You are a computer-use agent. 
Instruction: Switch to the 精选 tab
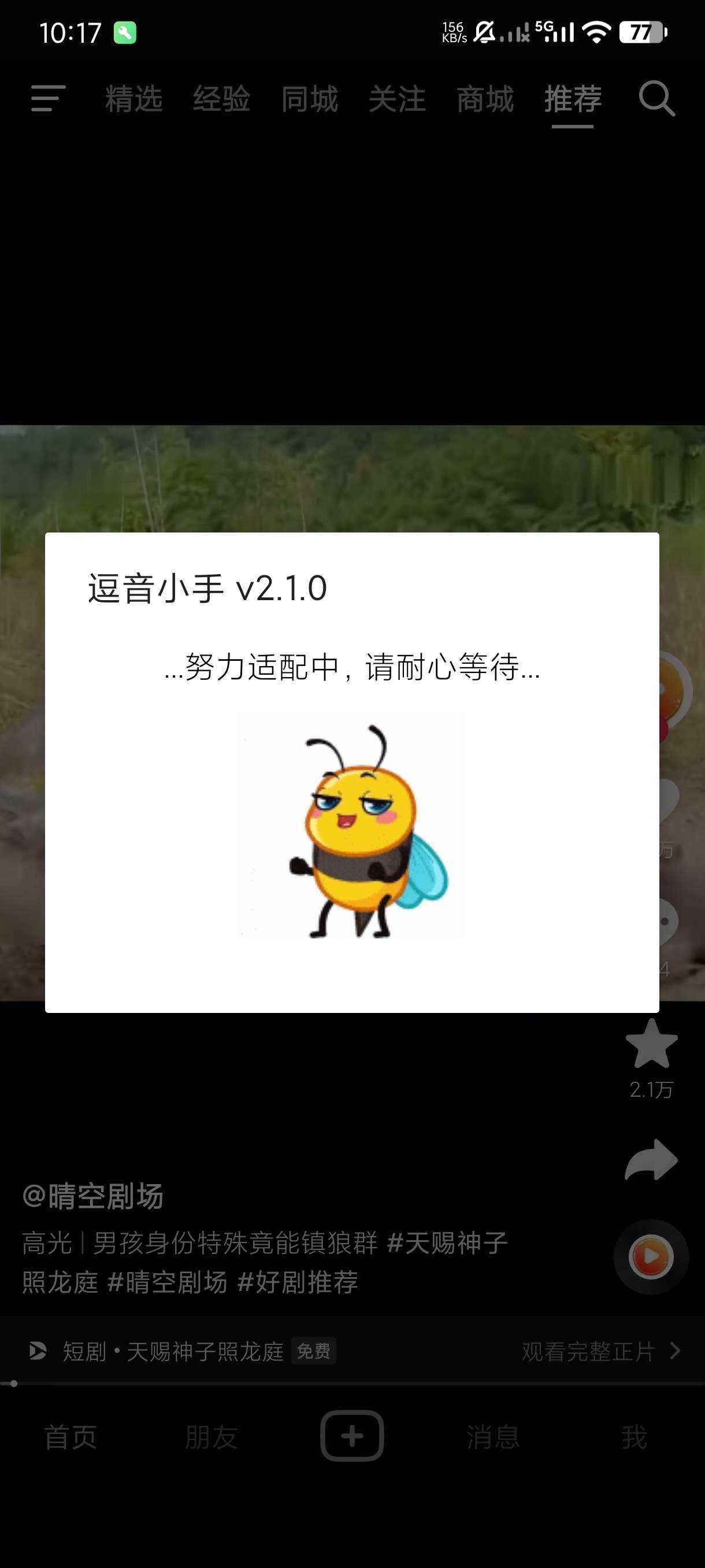(134, 99)
